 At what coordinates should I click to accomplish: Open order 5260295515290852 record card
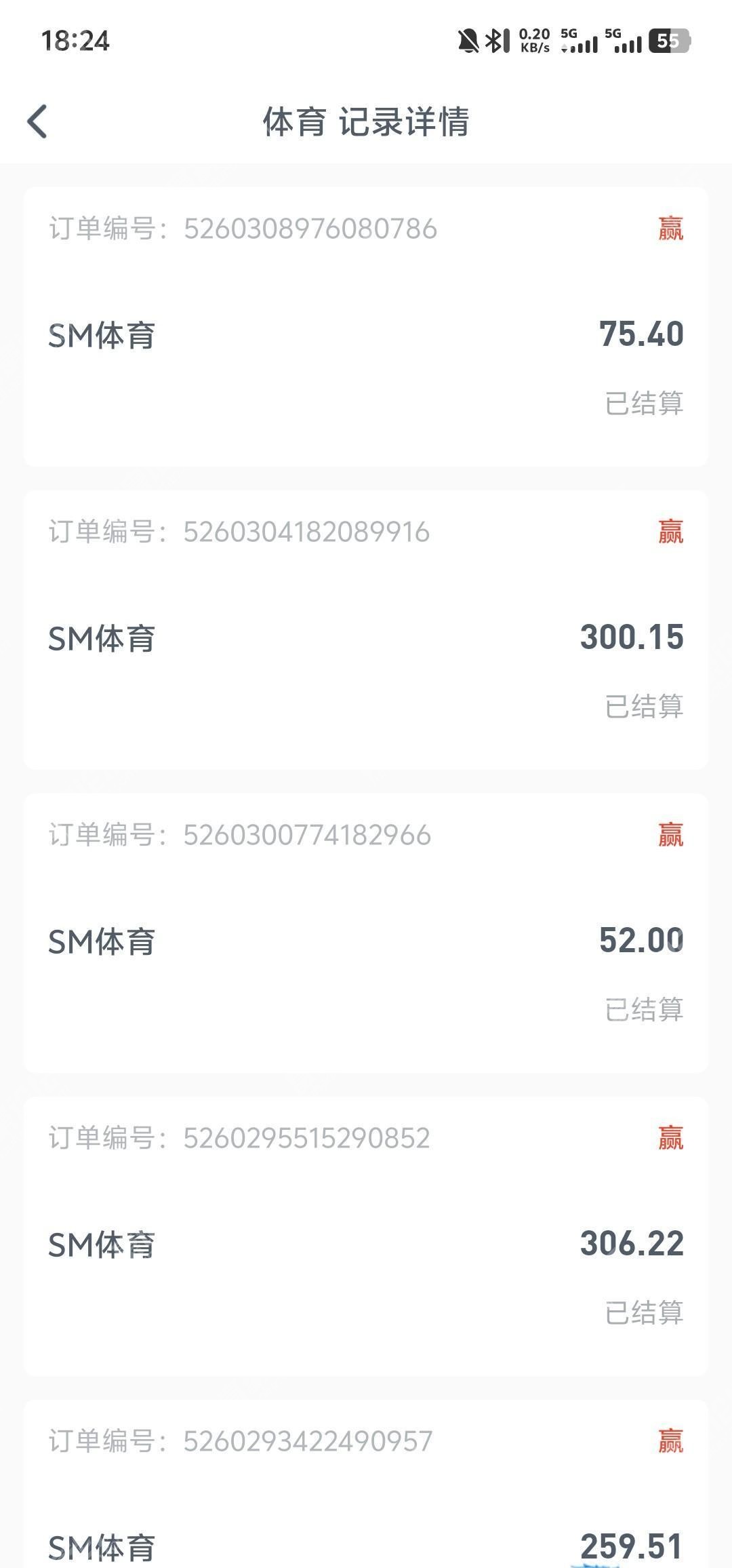coord(366,1236)
